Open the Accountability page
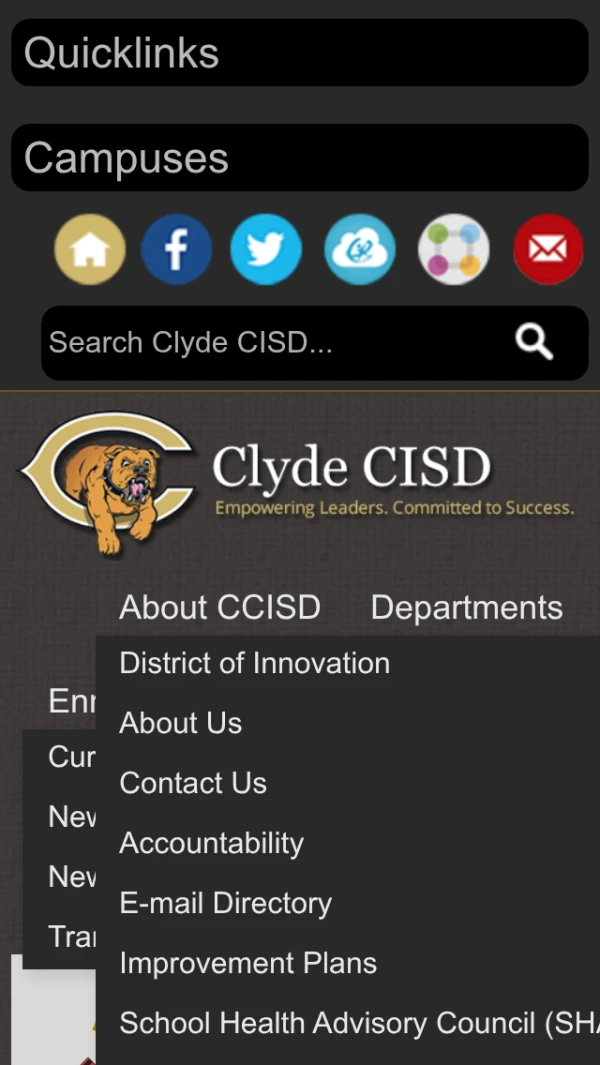Screen dimensions: 600x1065 pos(211,843)
